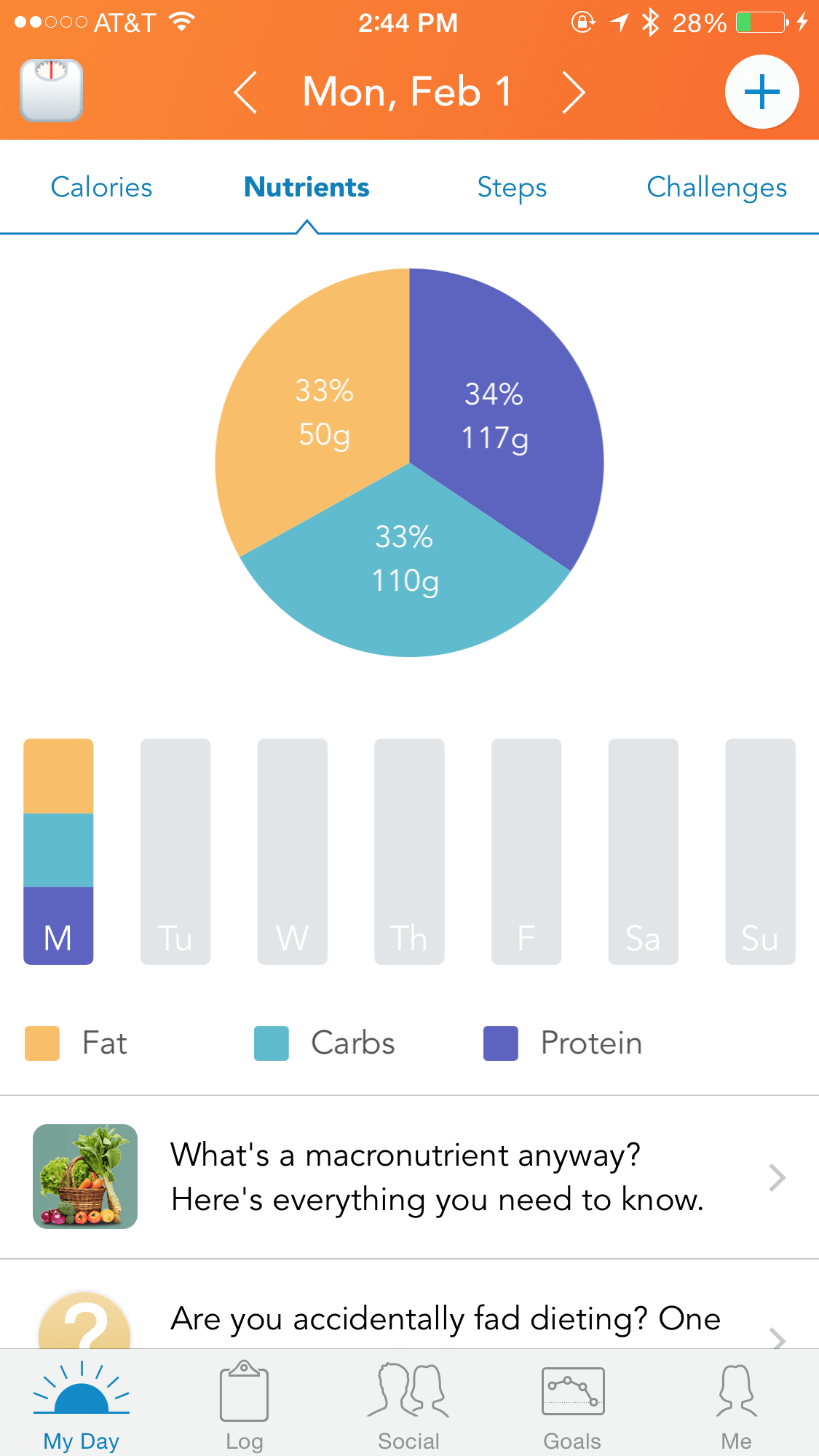This screenshot has width=819, height=1456.
Task: Switch to the Steps tab
Action: coord(512,187)
